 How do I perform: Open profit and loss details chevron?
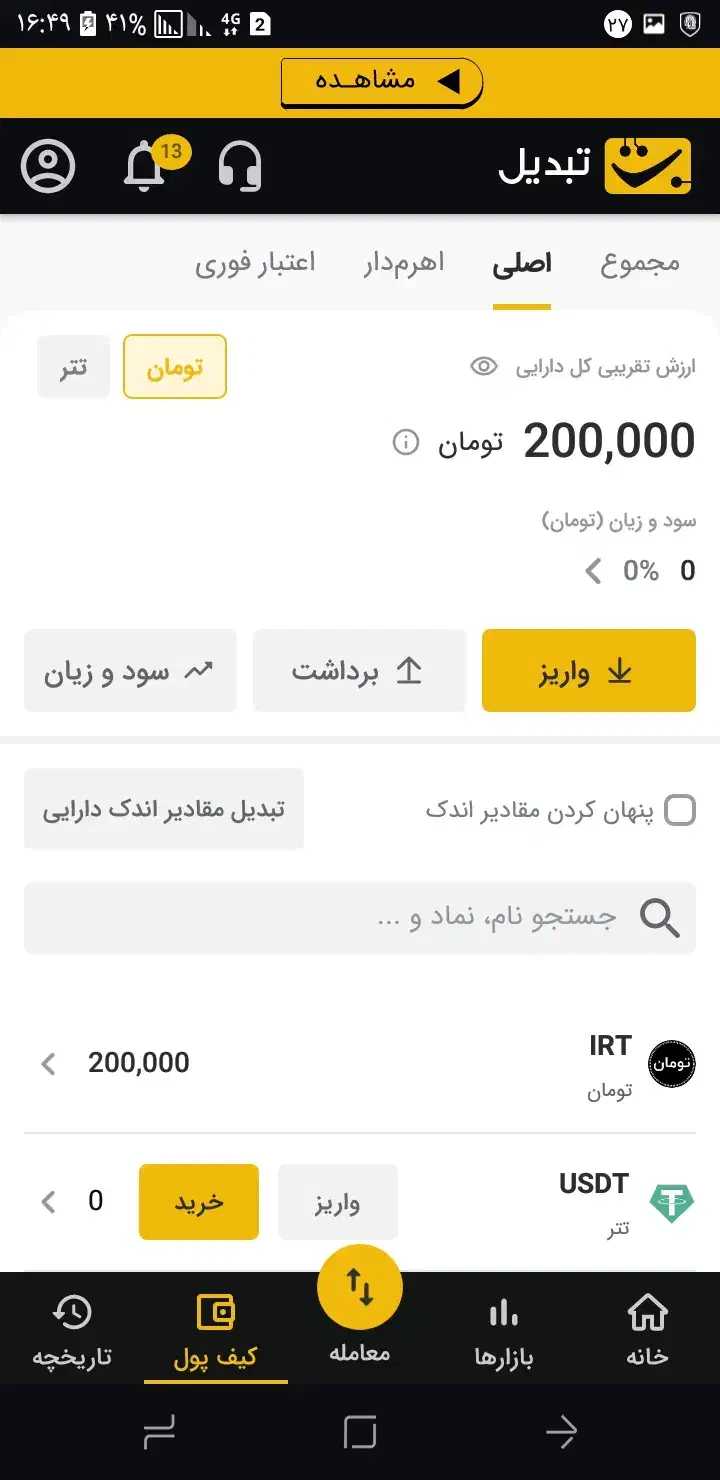(591, 571)
